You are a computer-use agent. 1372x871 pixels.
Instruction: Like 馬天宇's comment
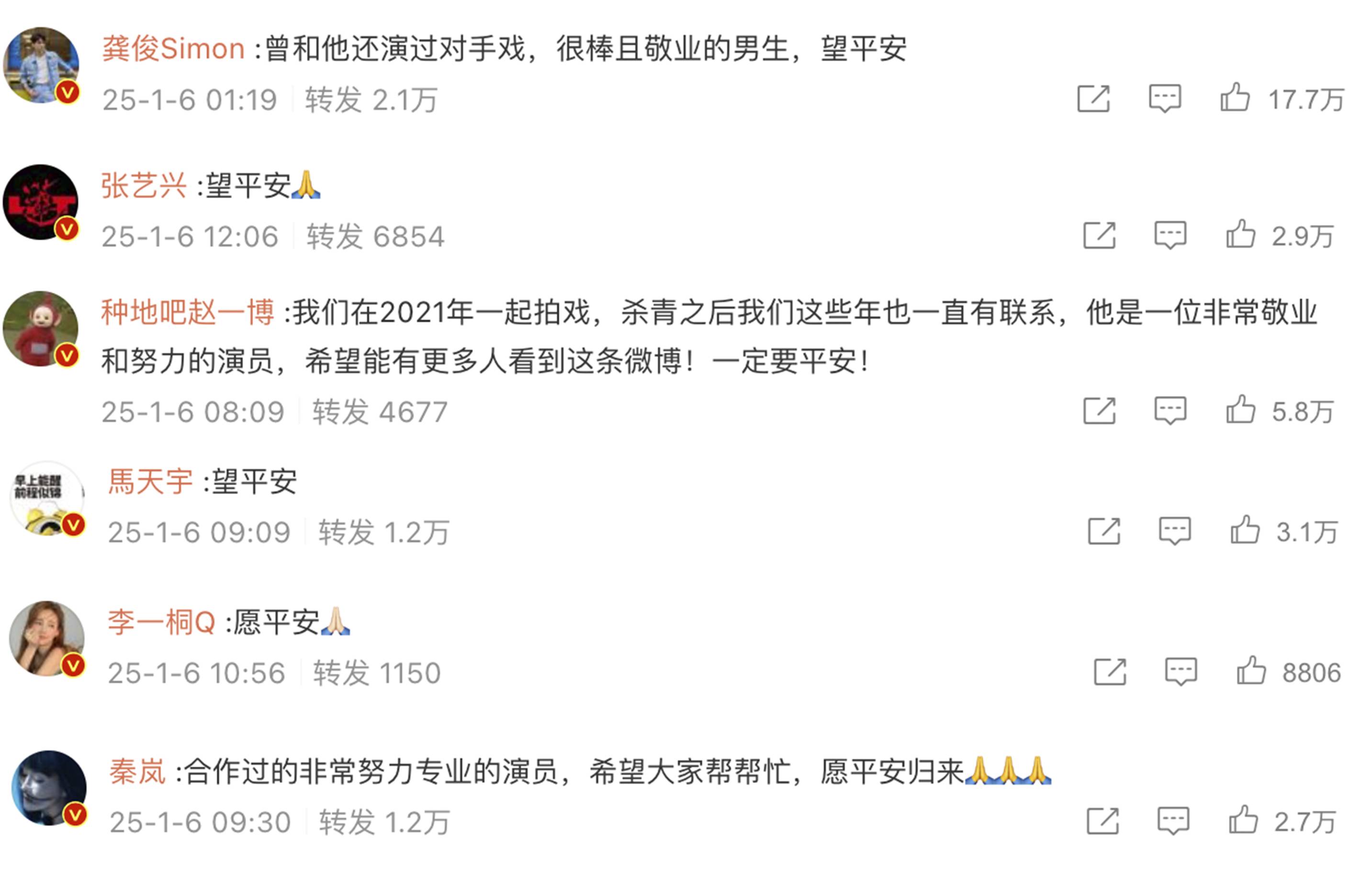(1245, 530)
